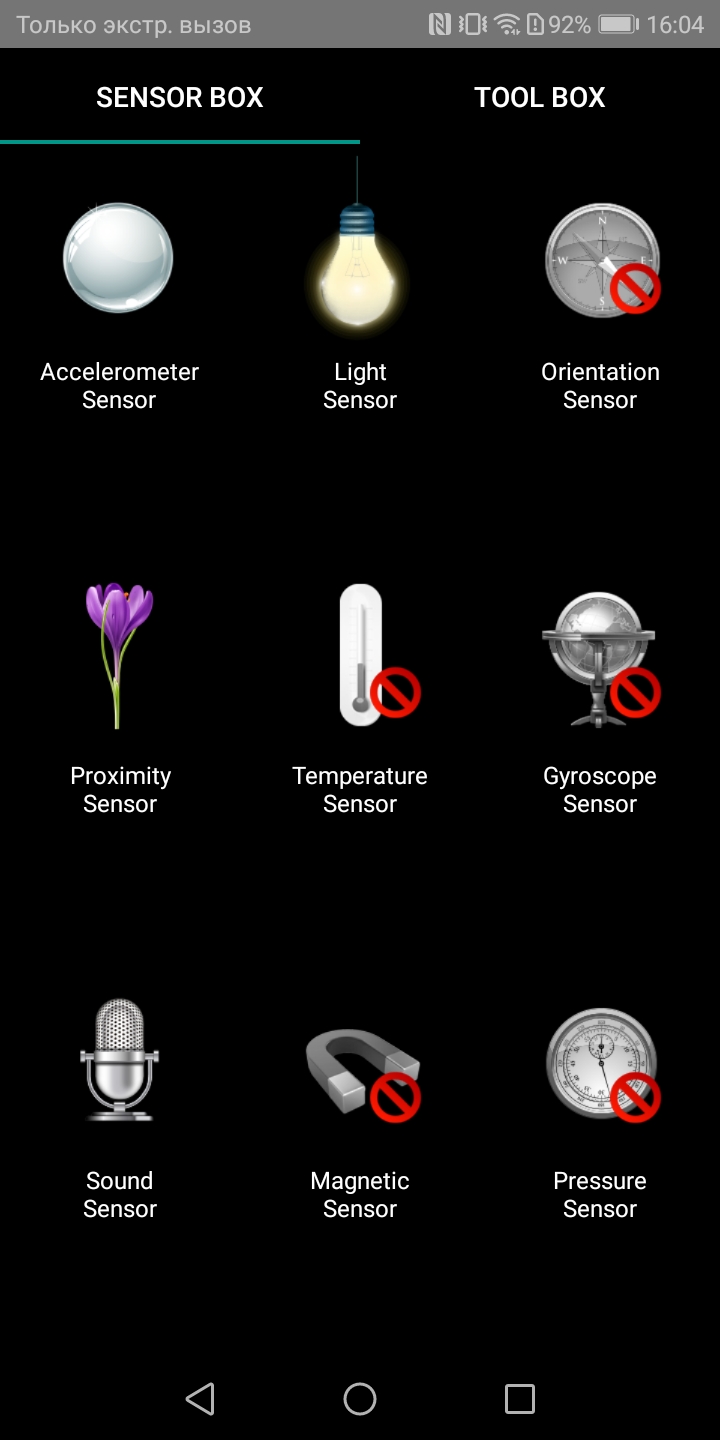Open the Accelerometer Sensor
The height and width of the screenshot is (1440, 720).
click(119, 258)
